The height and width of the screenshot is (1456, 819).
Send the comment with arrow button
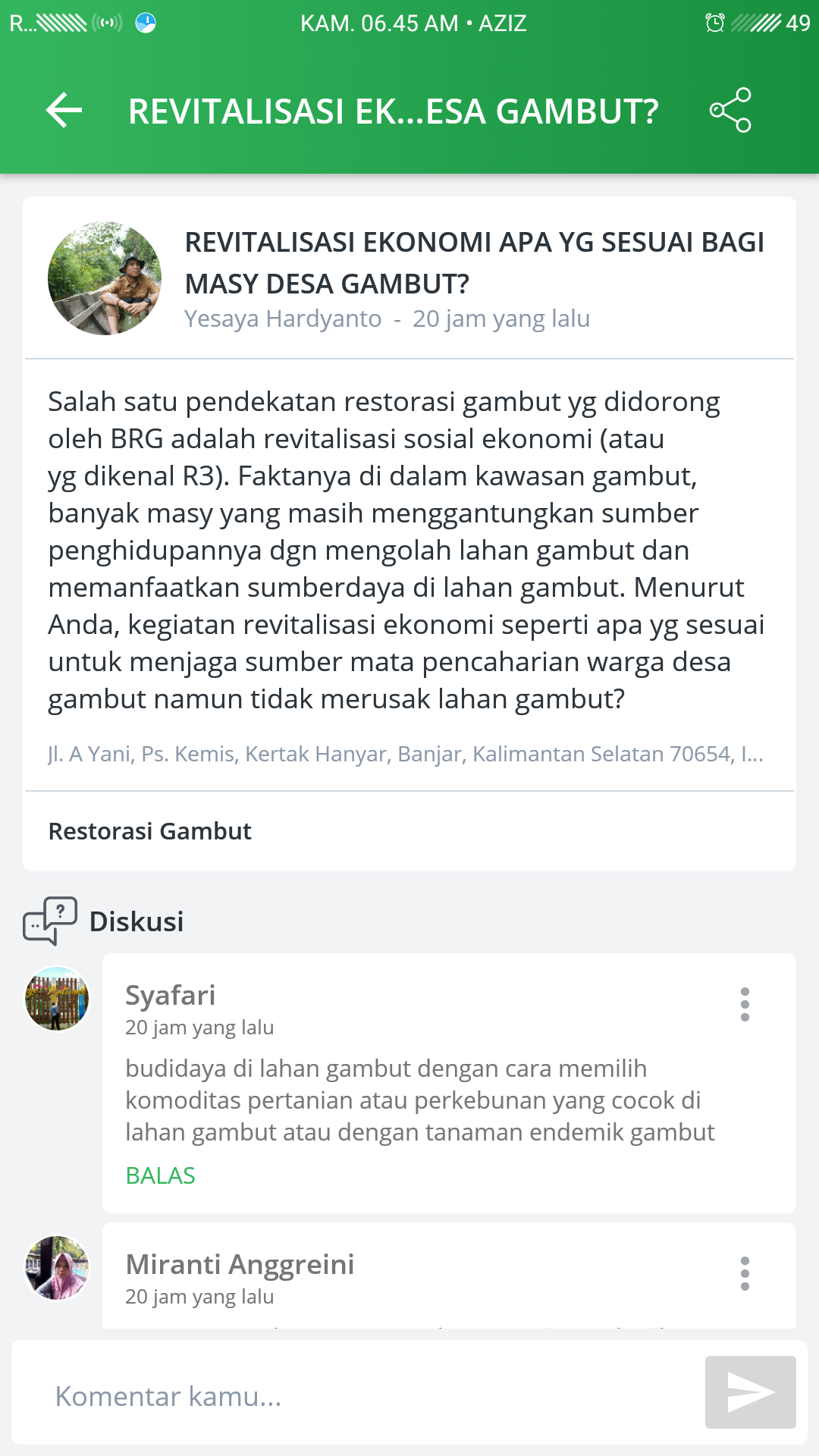750,1392
